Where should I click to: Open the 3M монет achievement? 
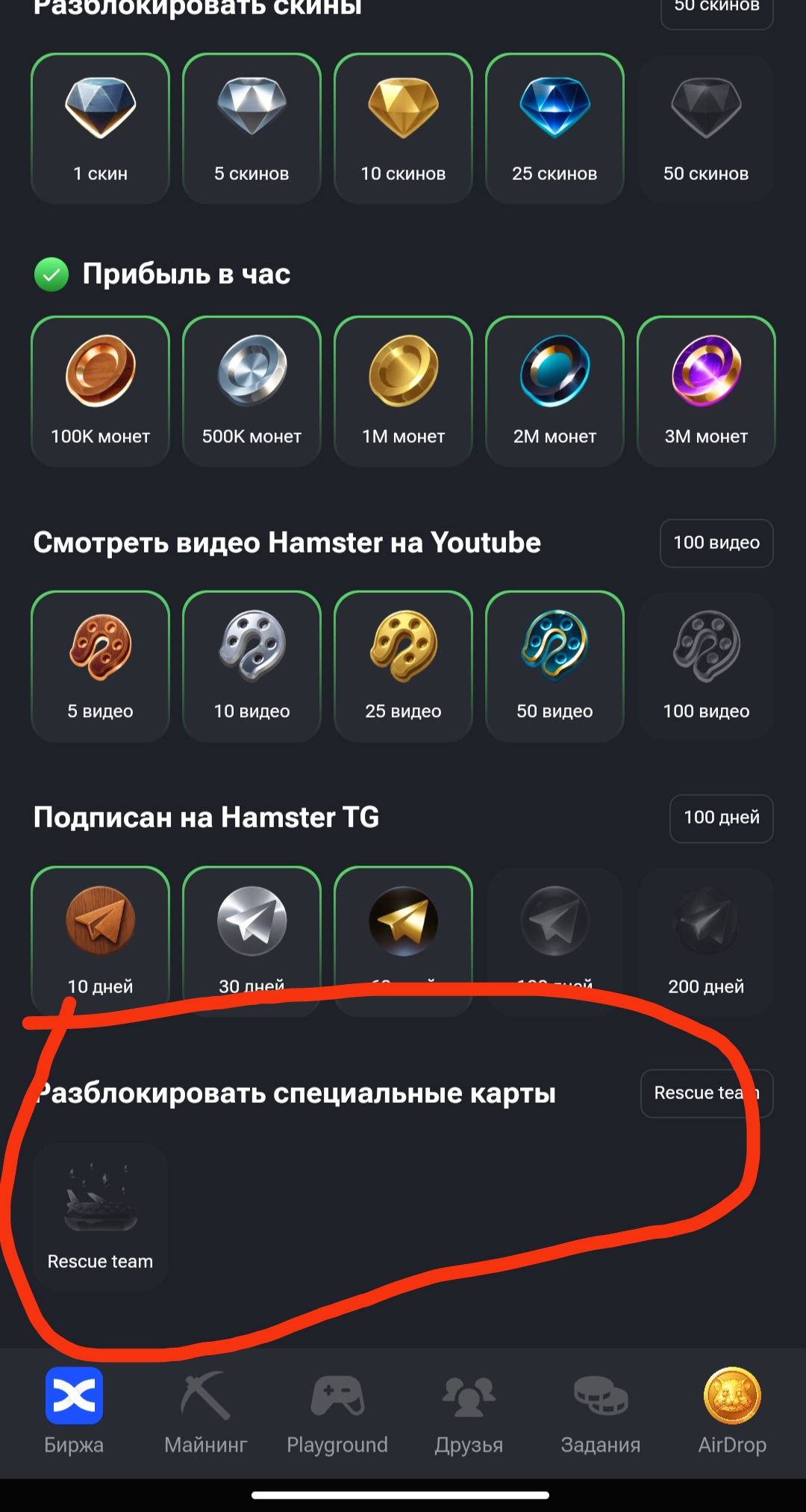coord(706,391)
